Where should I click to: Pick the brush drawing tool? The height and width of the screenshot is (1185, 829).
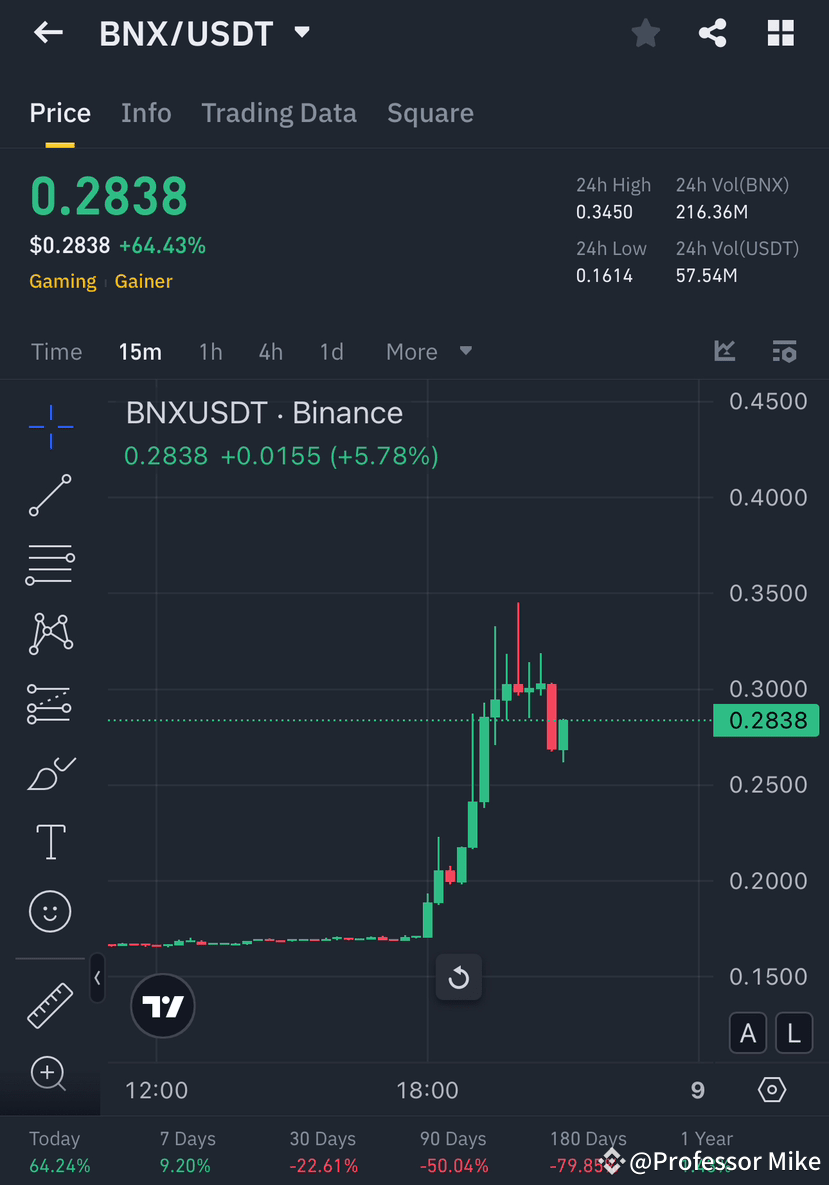click(50, 772)
